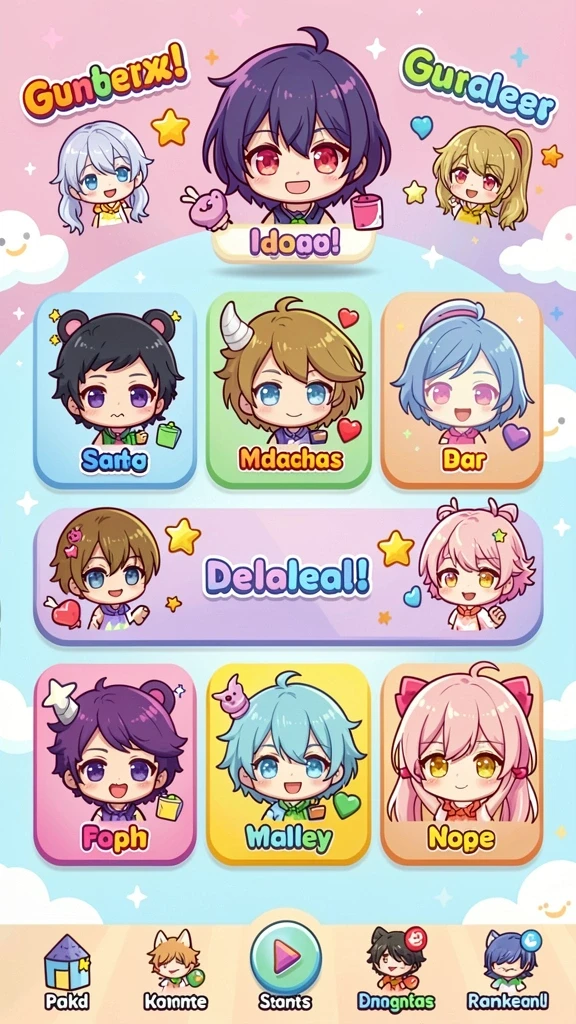This screenshot has width=576, height=1024.
Task: Switch to the Pakd tab
Action: coord(67,972)
